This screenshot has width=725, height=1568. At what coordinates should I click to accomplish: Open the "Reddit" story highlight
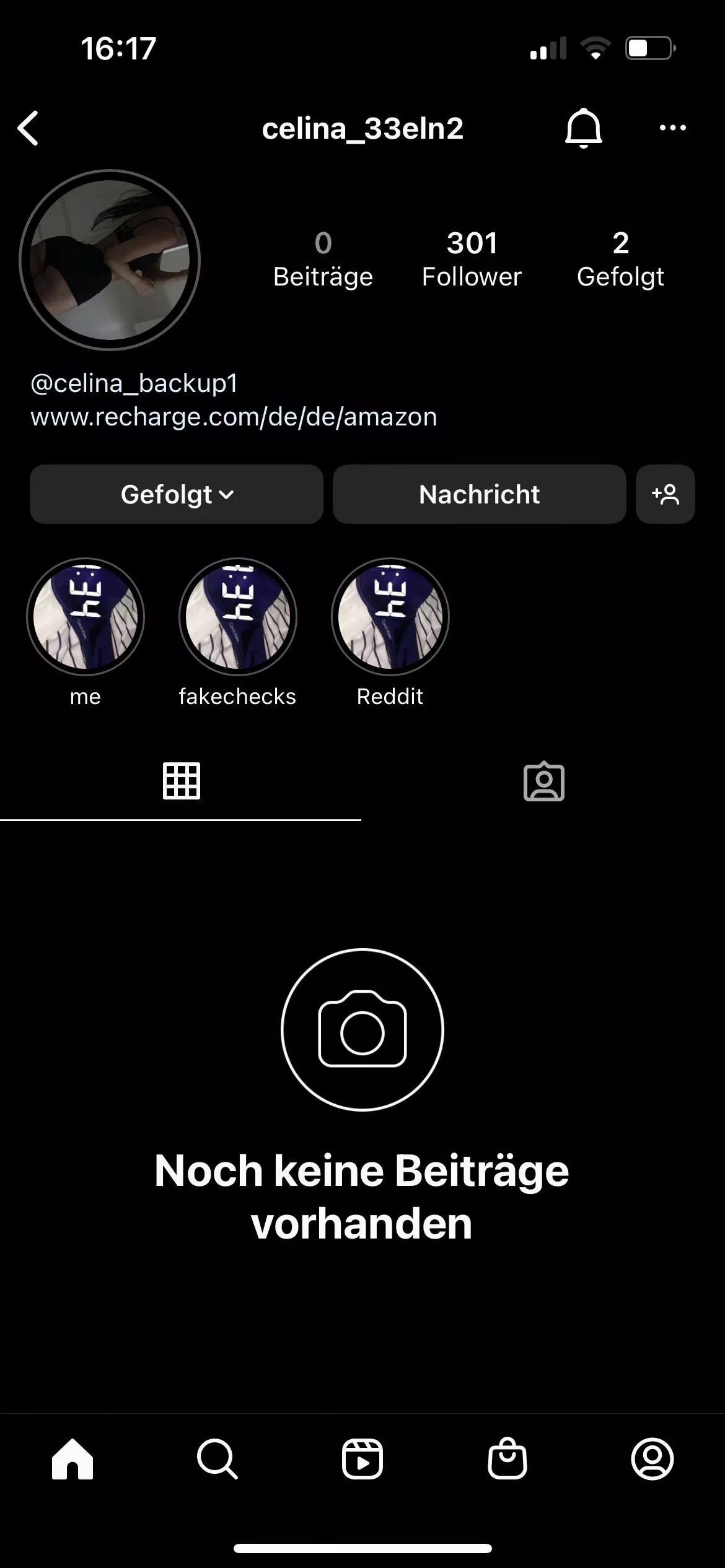coord(390,617)
